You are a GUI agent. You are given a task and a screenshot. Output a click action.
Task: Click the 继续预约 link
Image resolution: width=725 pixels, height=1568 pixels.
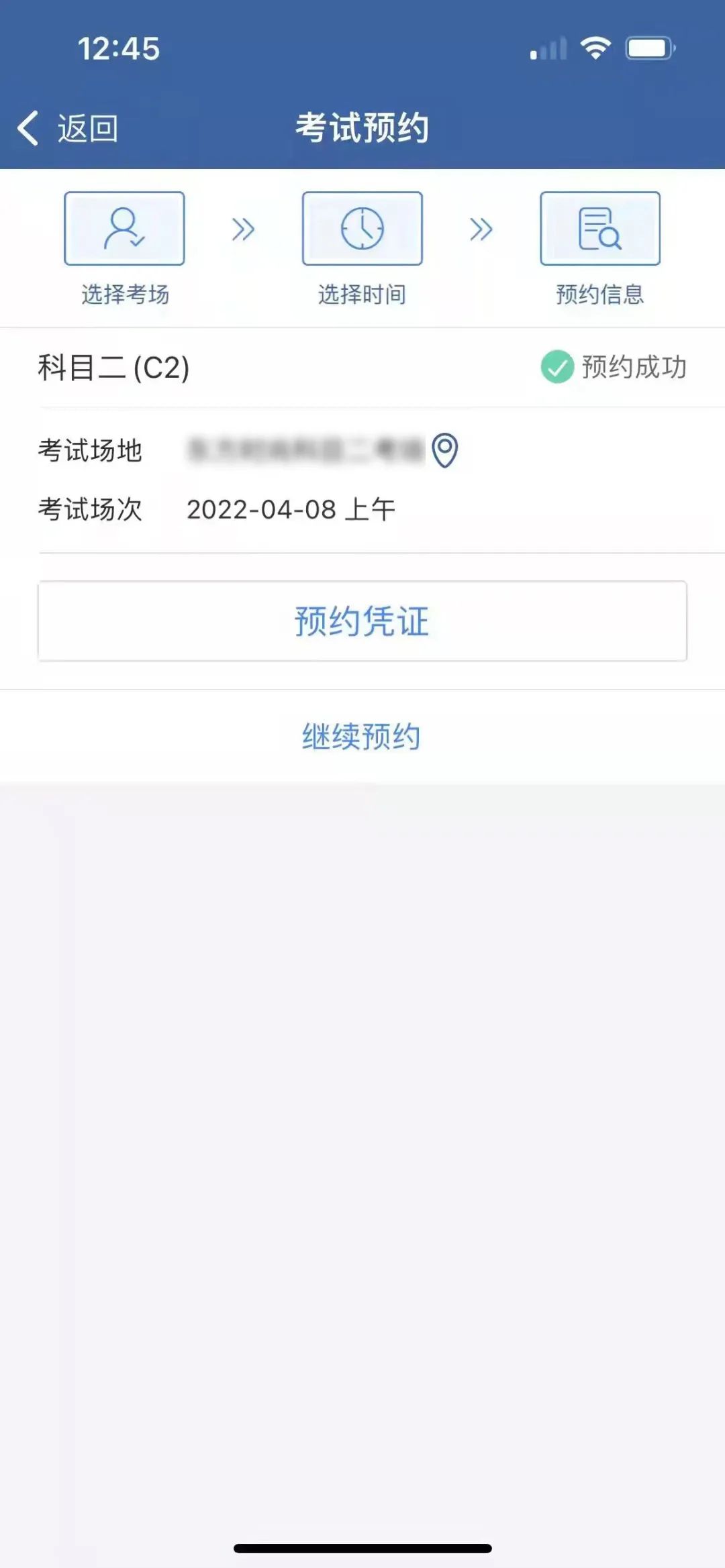[362, 735]
